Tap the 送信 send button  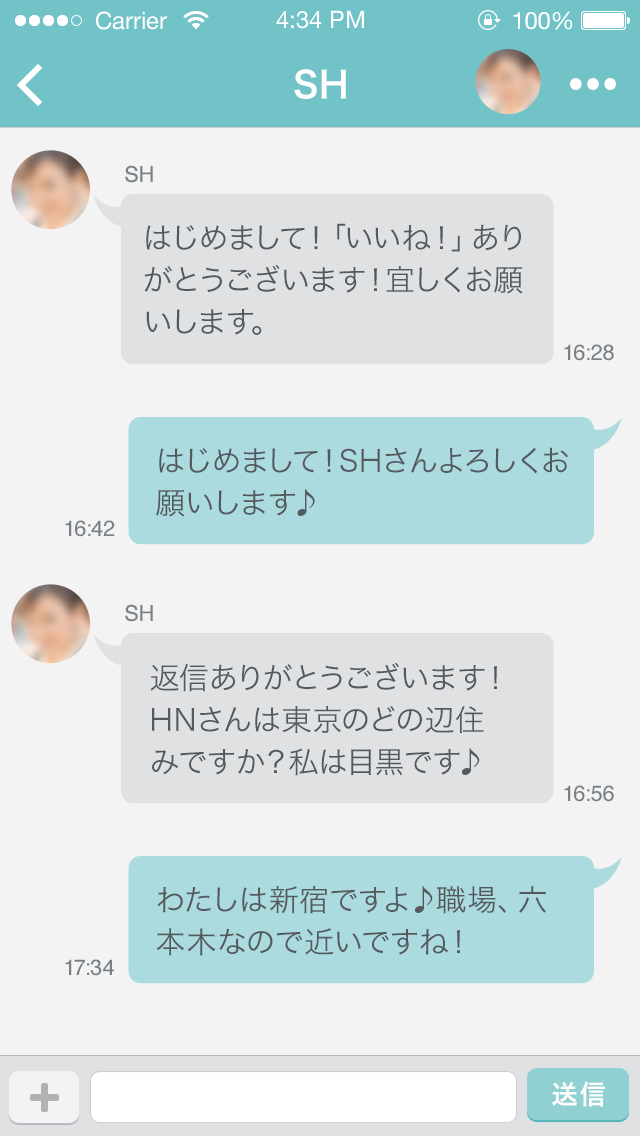tap(578, 1095)
